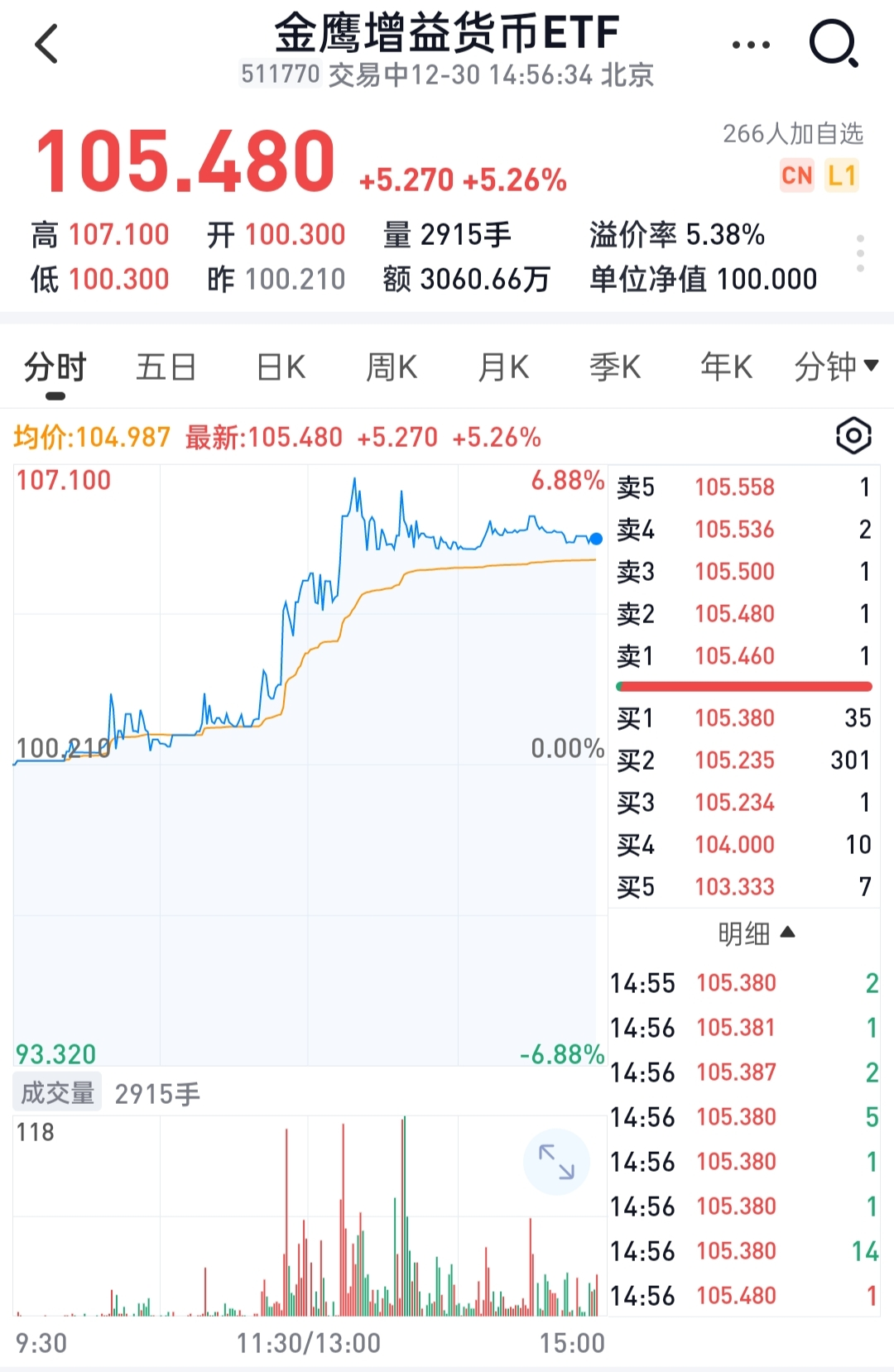Switch to the 五日 chart tab

pyautogui.click(x=166, y=367)
